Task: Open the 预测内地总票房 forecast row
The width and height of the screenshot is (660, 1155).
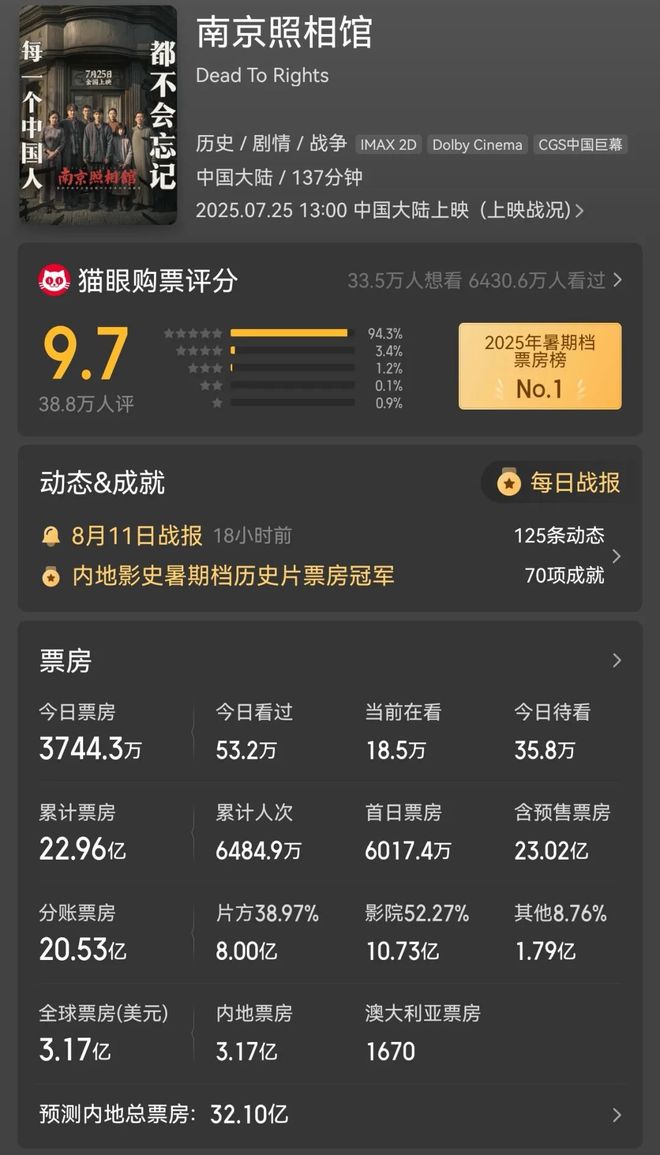Action: click(330, 1114)
